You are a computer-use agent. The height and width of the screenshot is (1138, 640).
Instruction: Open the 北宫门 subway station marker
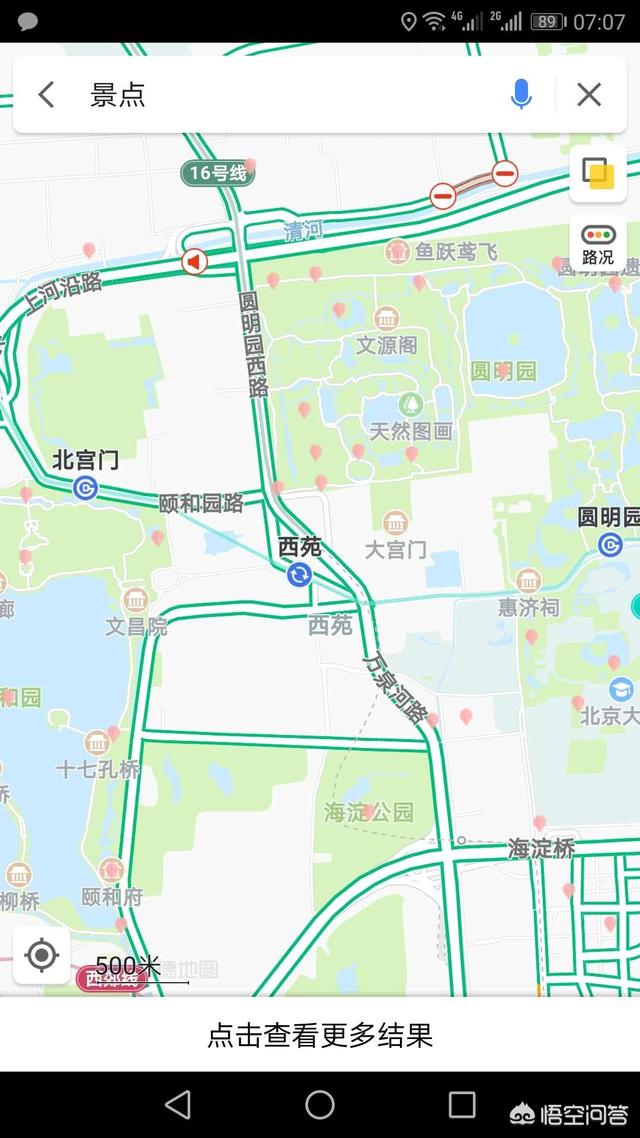click(x=85, y=488)
